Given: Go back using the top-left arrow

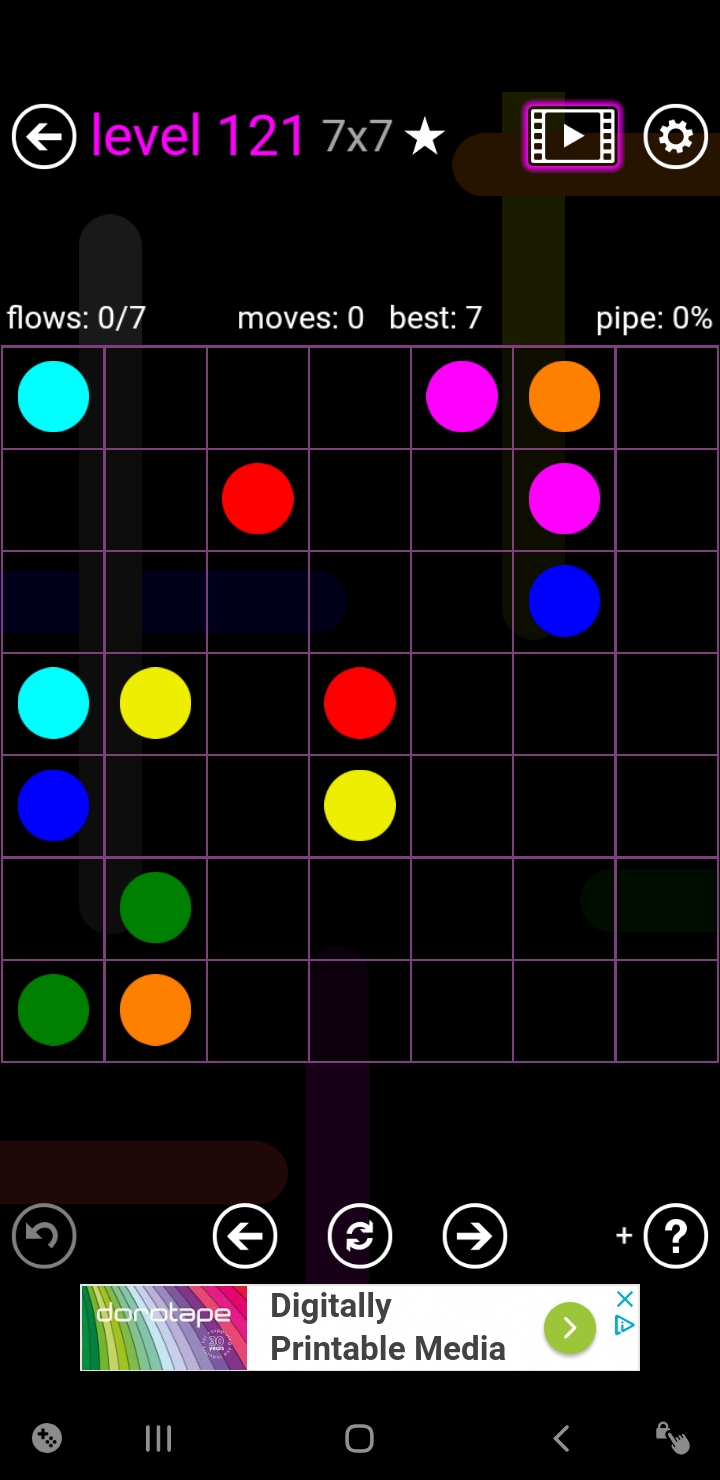Looking at the screenshot, I should tap(44, 136).
